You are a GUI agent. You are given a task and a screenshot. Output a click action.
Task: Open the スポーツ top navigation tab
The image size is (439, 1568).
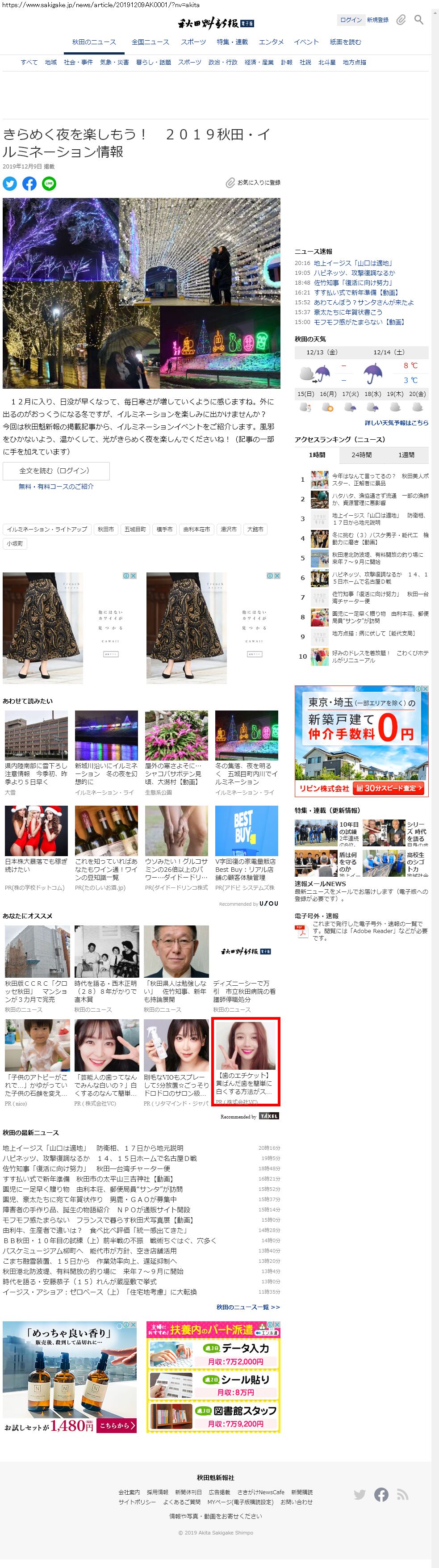point(193,42)
